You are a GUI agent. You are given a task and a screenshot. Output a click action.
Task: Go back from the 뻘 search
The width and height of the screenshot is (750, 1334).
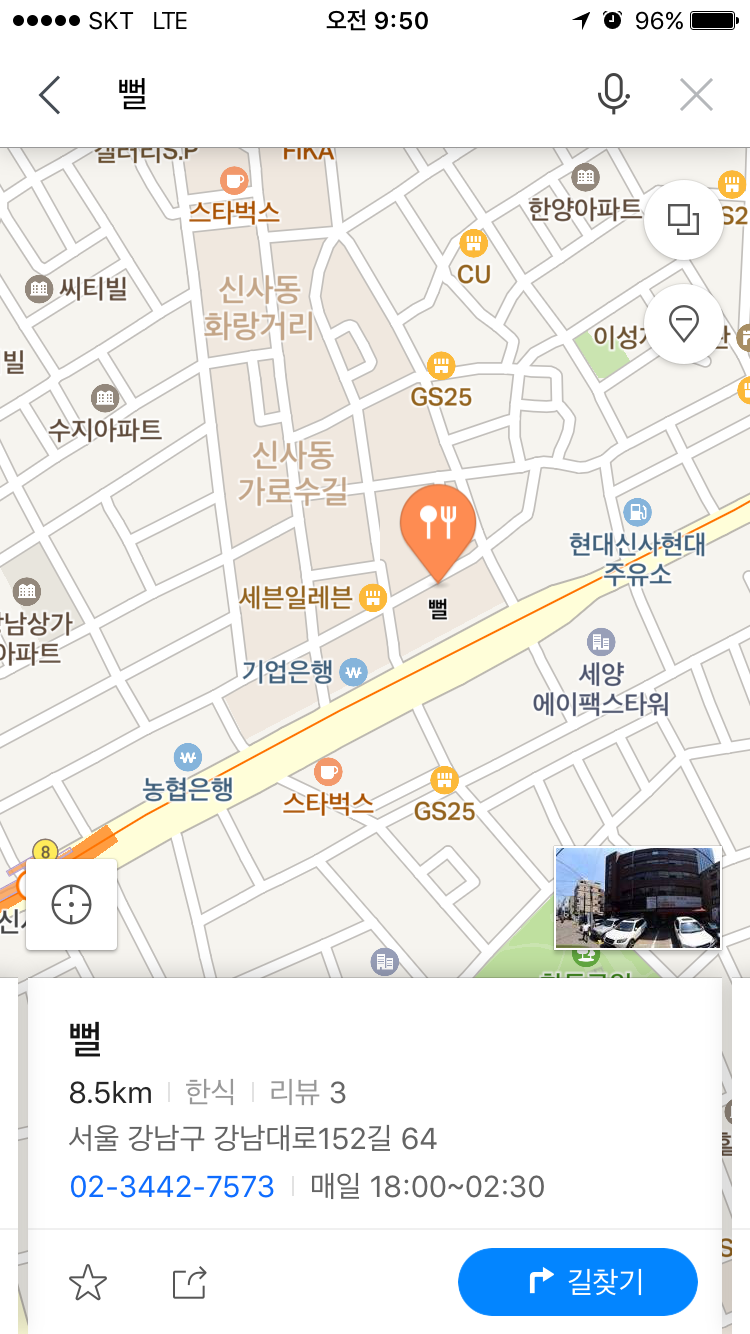click(x=50, y=95)
